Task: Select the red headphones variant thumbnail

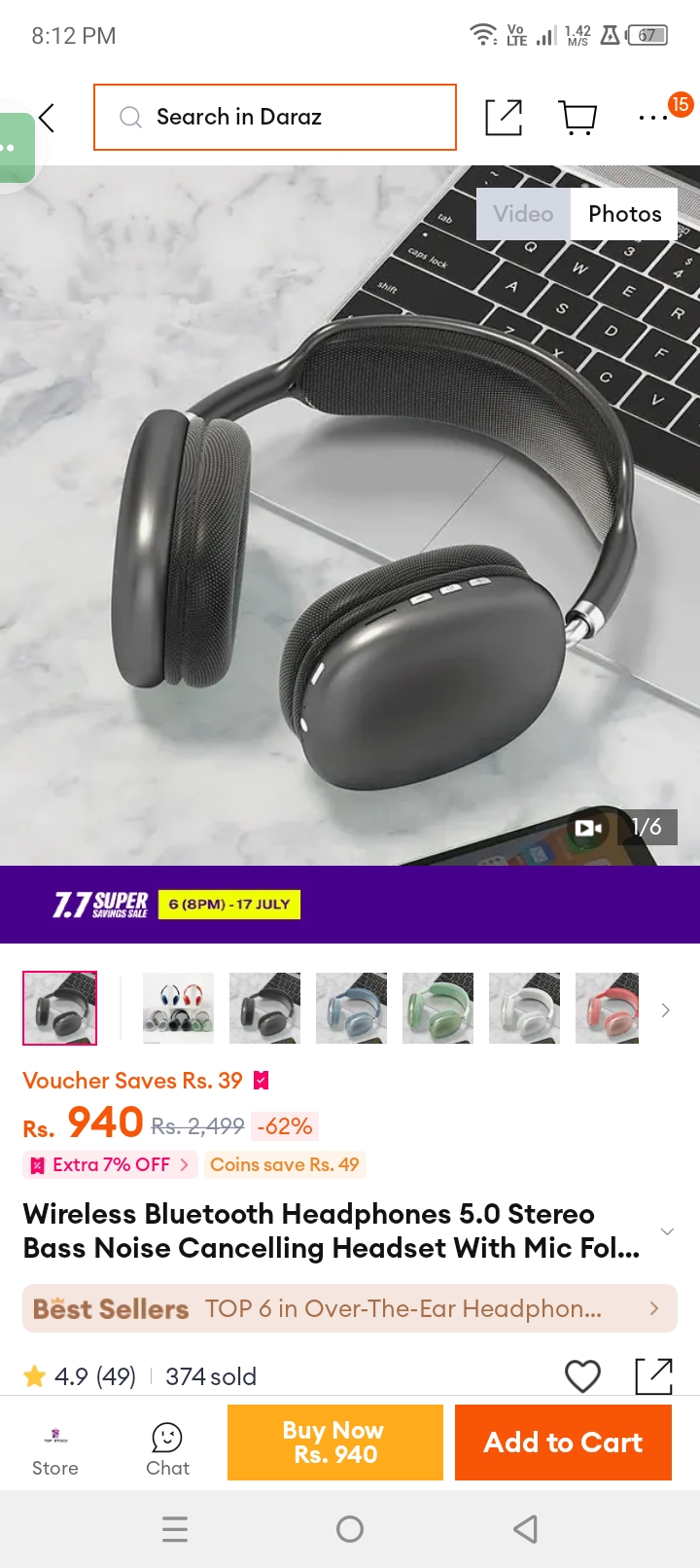Action: (608, 1008)
